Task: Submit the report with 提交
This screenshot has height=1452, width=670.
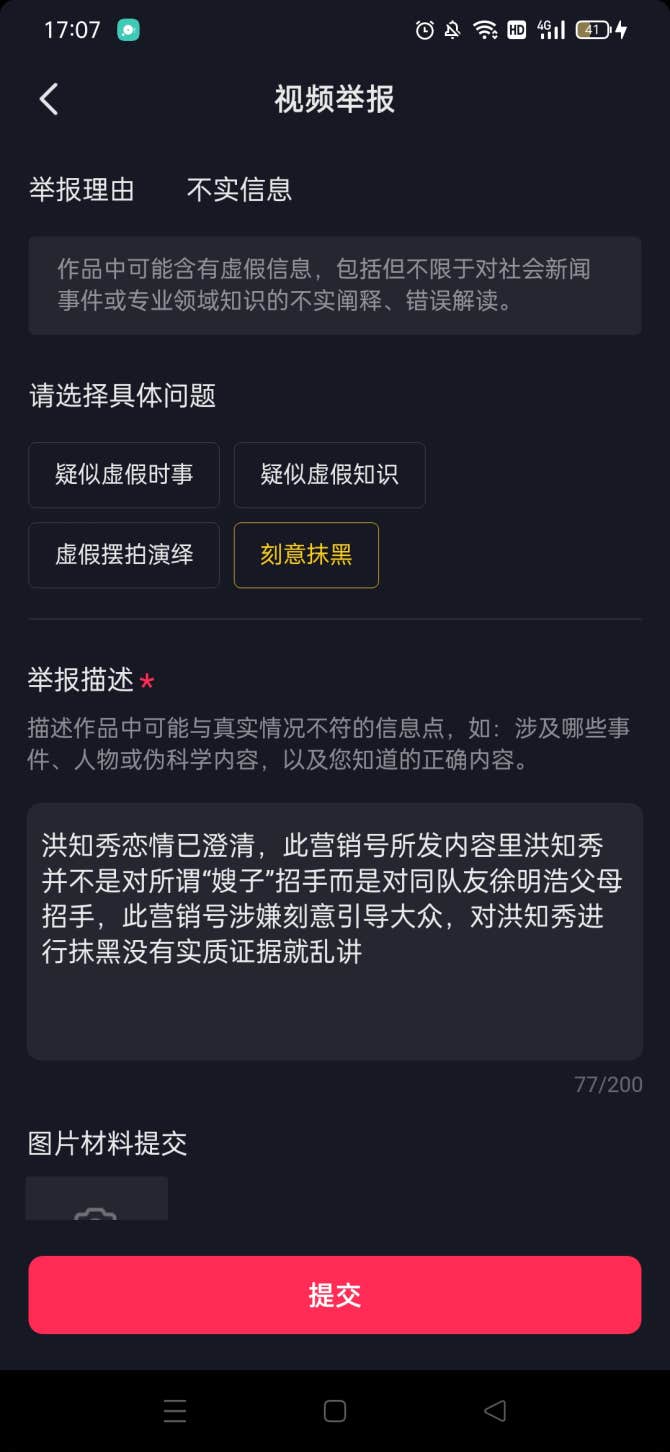Action: pos(334,1295)
